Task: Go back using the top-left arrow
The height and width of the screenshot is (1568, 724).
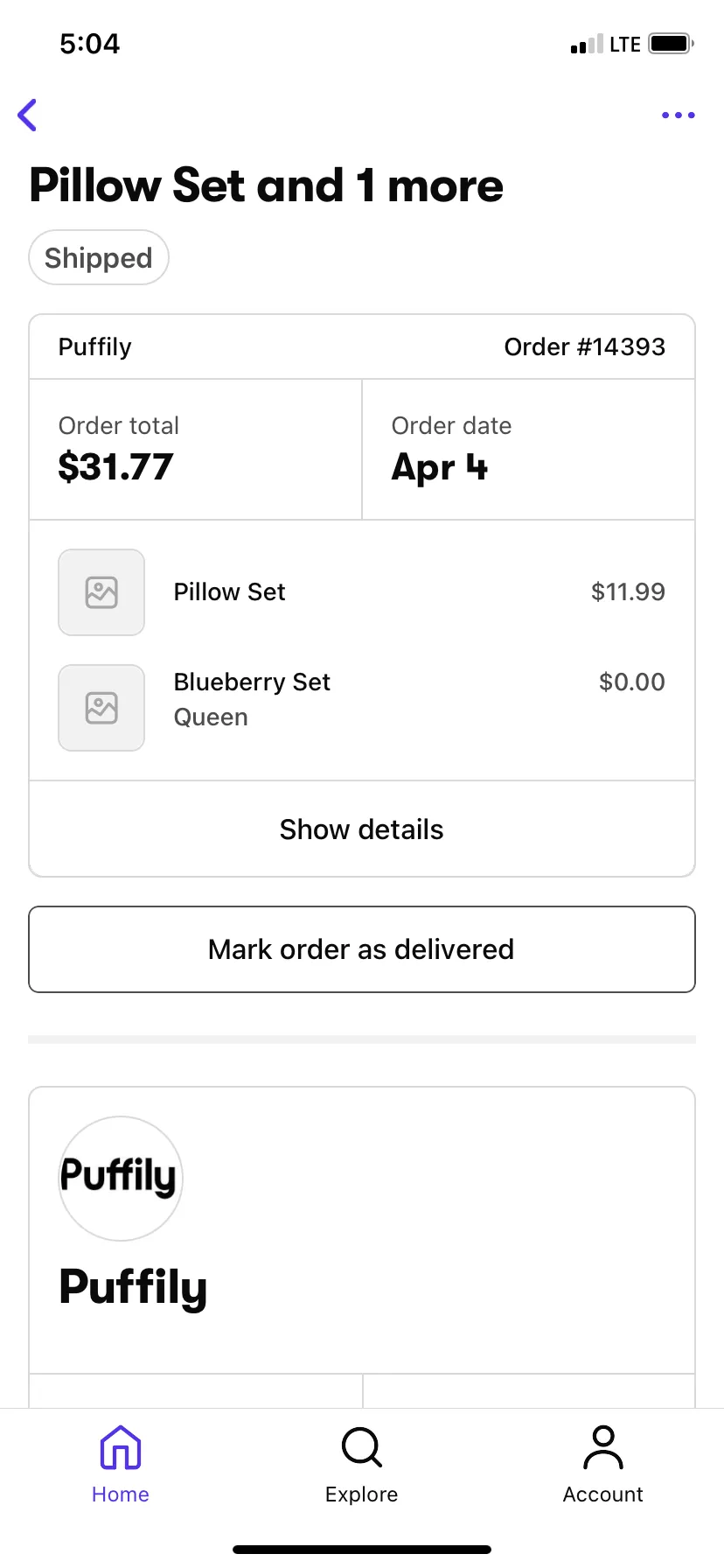Action: (x=28, y=115)
